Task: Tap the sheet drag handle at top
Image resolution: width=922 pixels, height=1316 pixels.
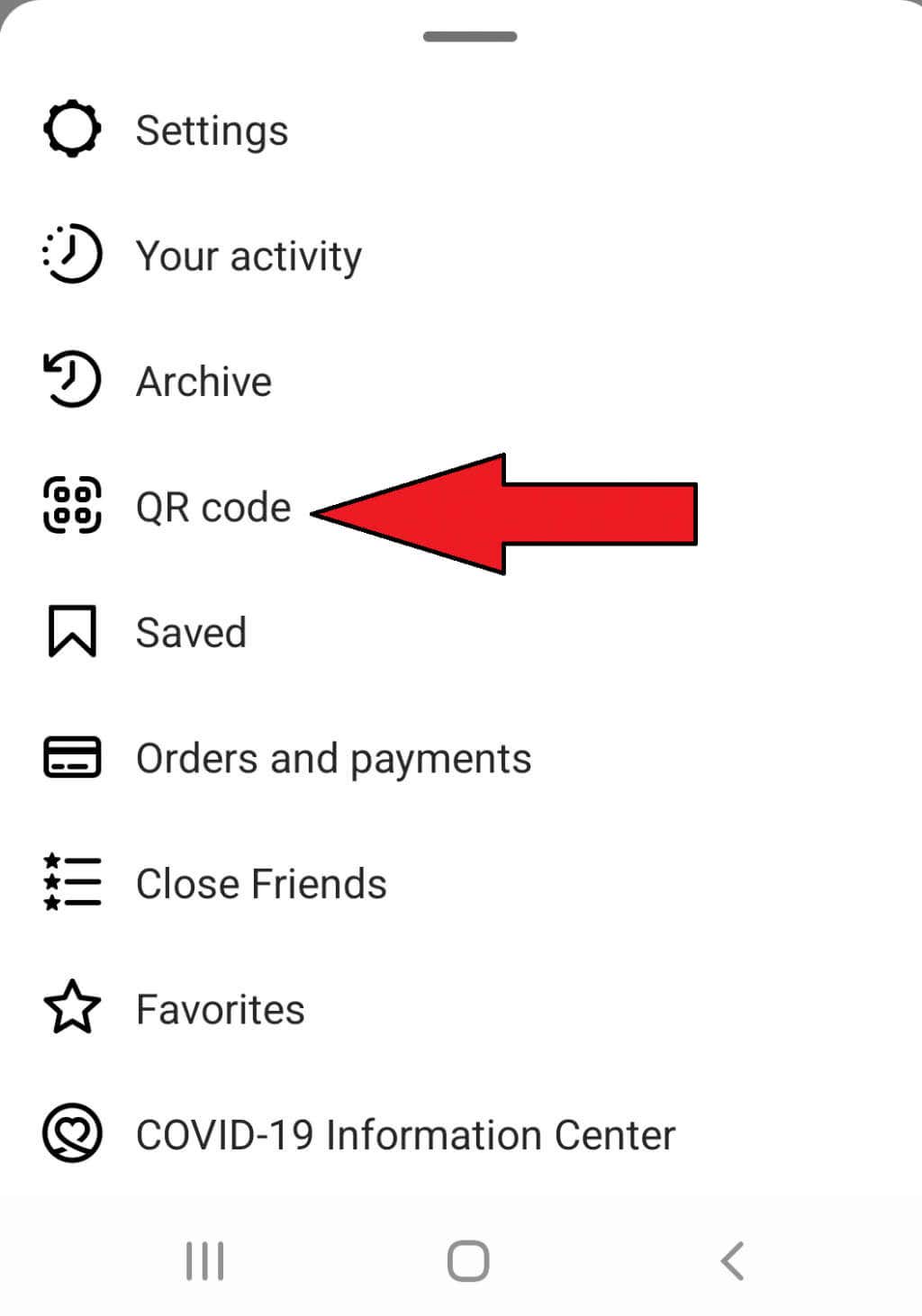Action: pyautogui.click(x=469, y=38)
